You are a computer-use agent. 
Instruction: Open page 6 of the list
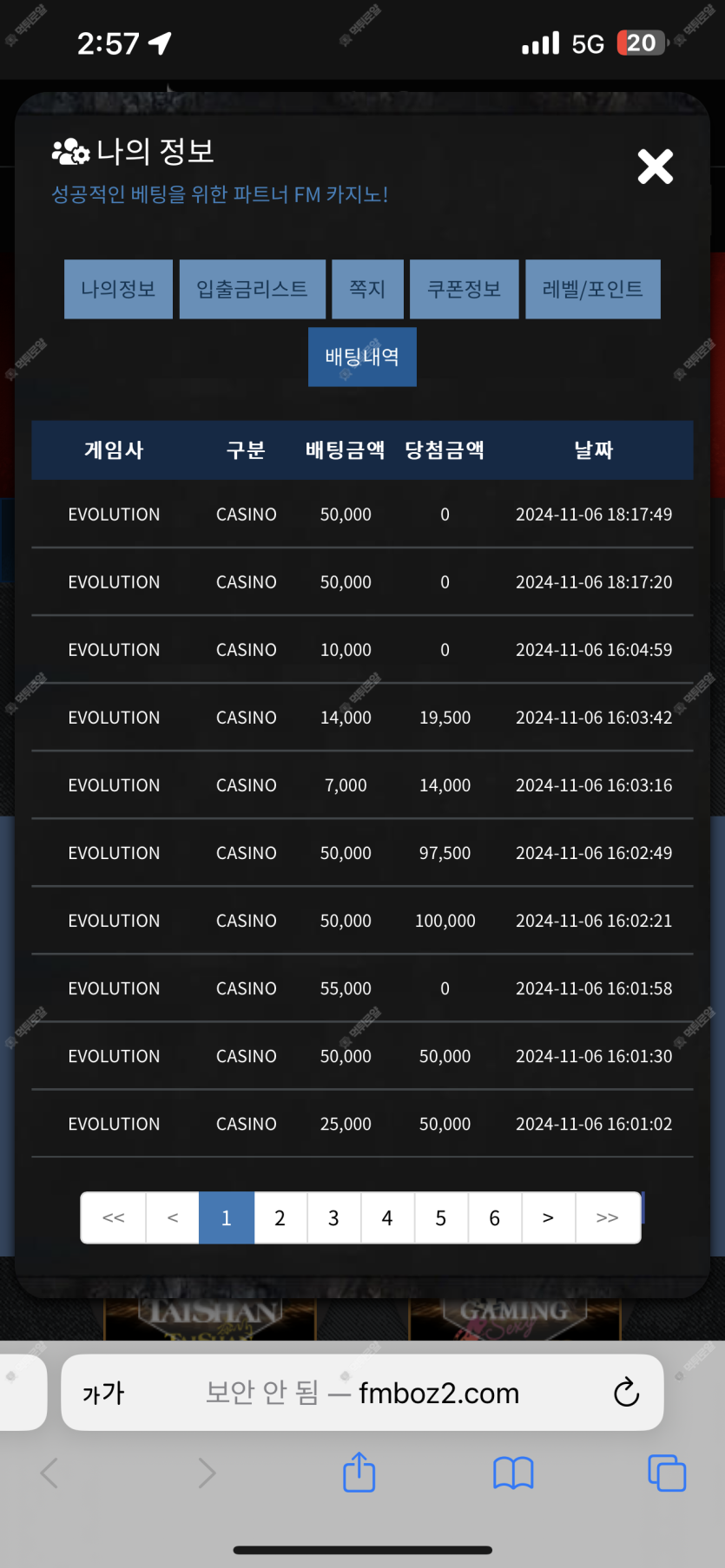495,1217
